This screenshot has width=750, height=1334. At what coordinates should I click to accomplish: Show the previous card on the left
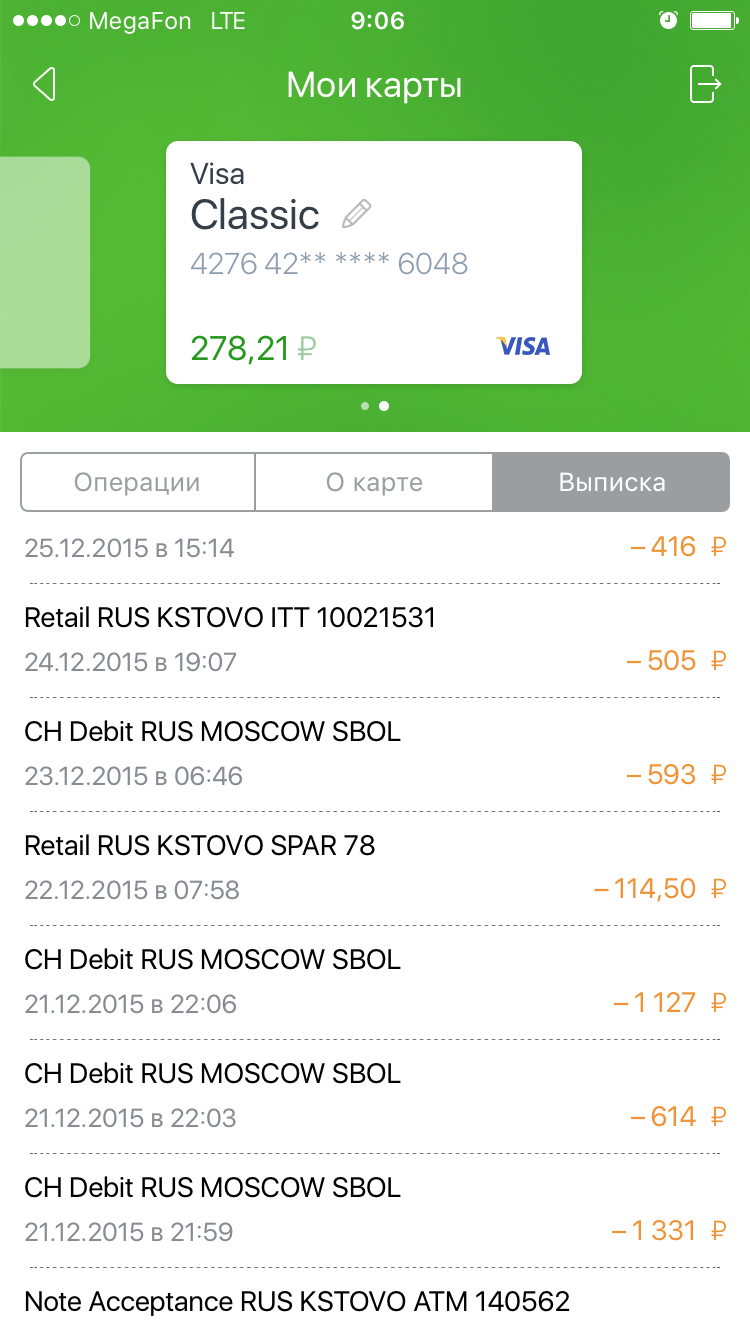click(x=45, y=262)
